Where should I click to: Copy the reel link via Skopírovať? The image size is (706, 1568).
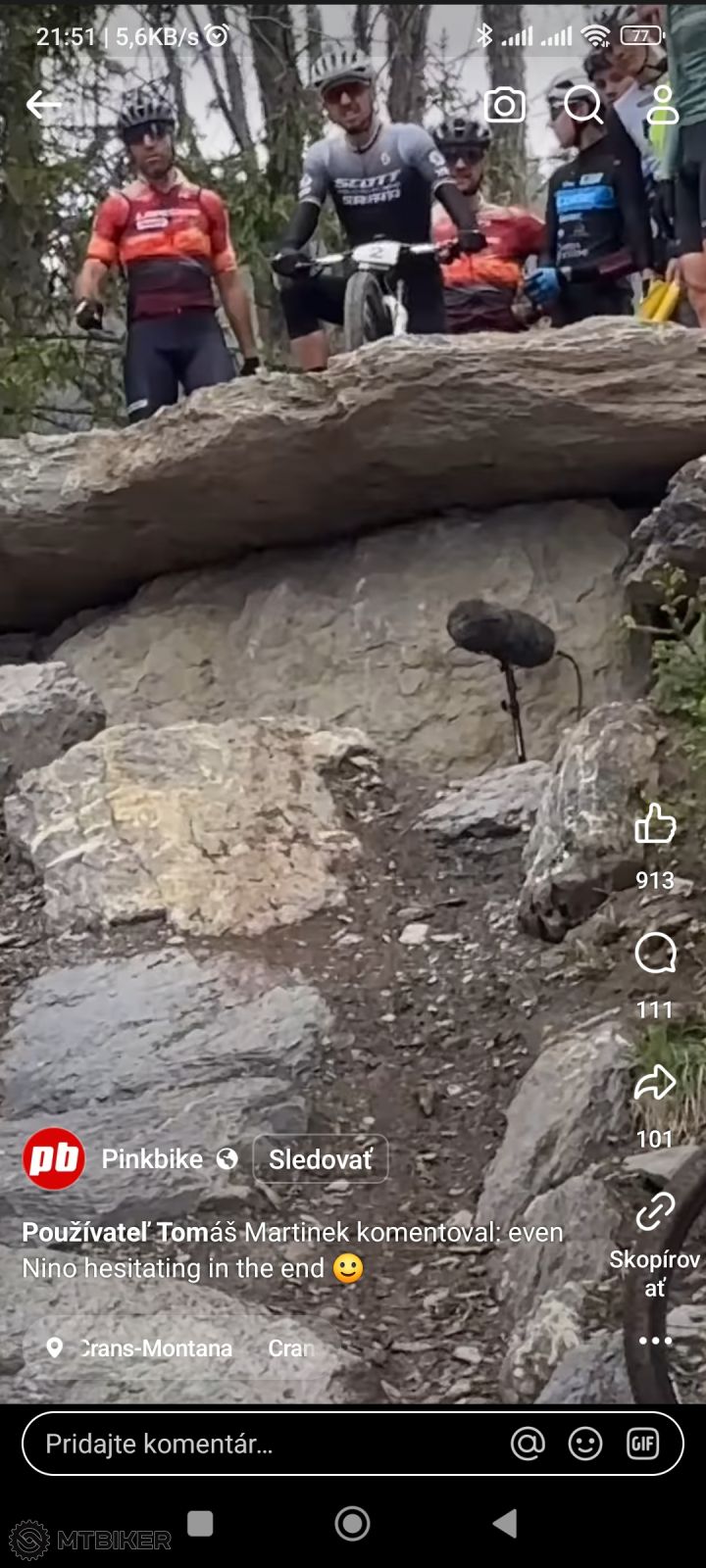pyautogui.click(x=655, y=1213)
